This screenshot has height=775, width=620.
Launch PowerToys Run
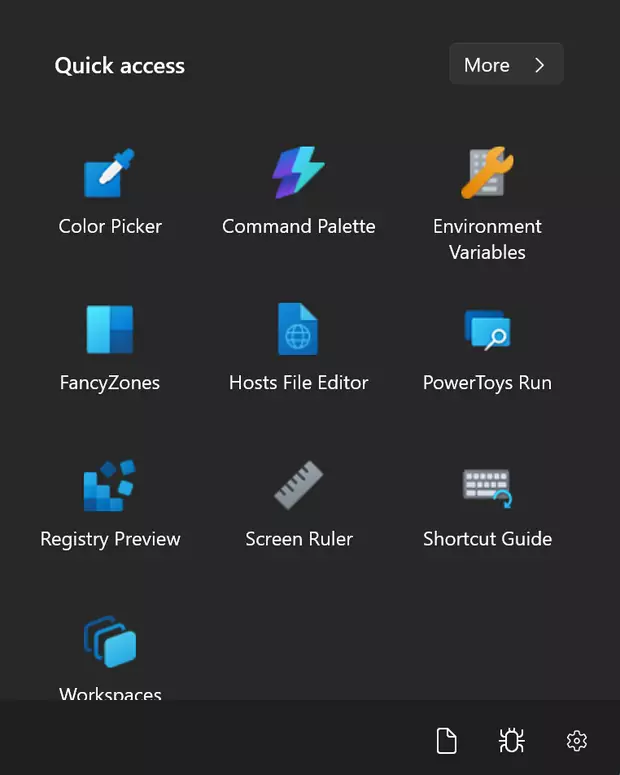pyautogui.click(x=487, y=348)
